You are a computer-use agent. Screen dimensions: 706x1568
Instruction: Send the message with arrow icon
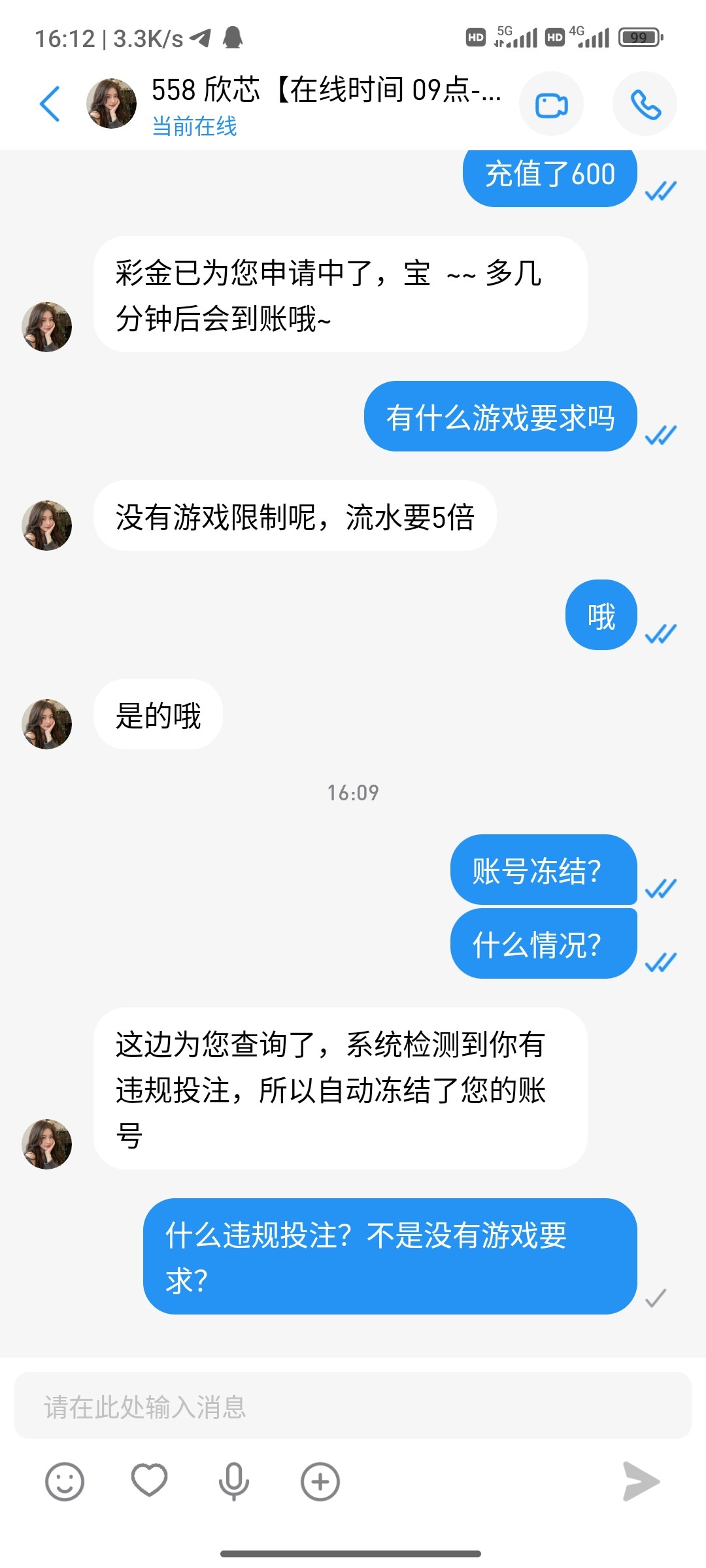641,1481
